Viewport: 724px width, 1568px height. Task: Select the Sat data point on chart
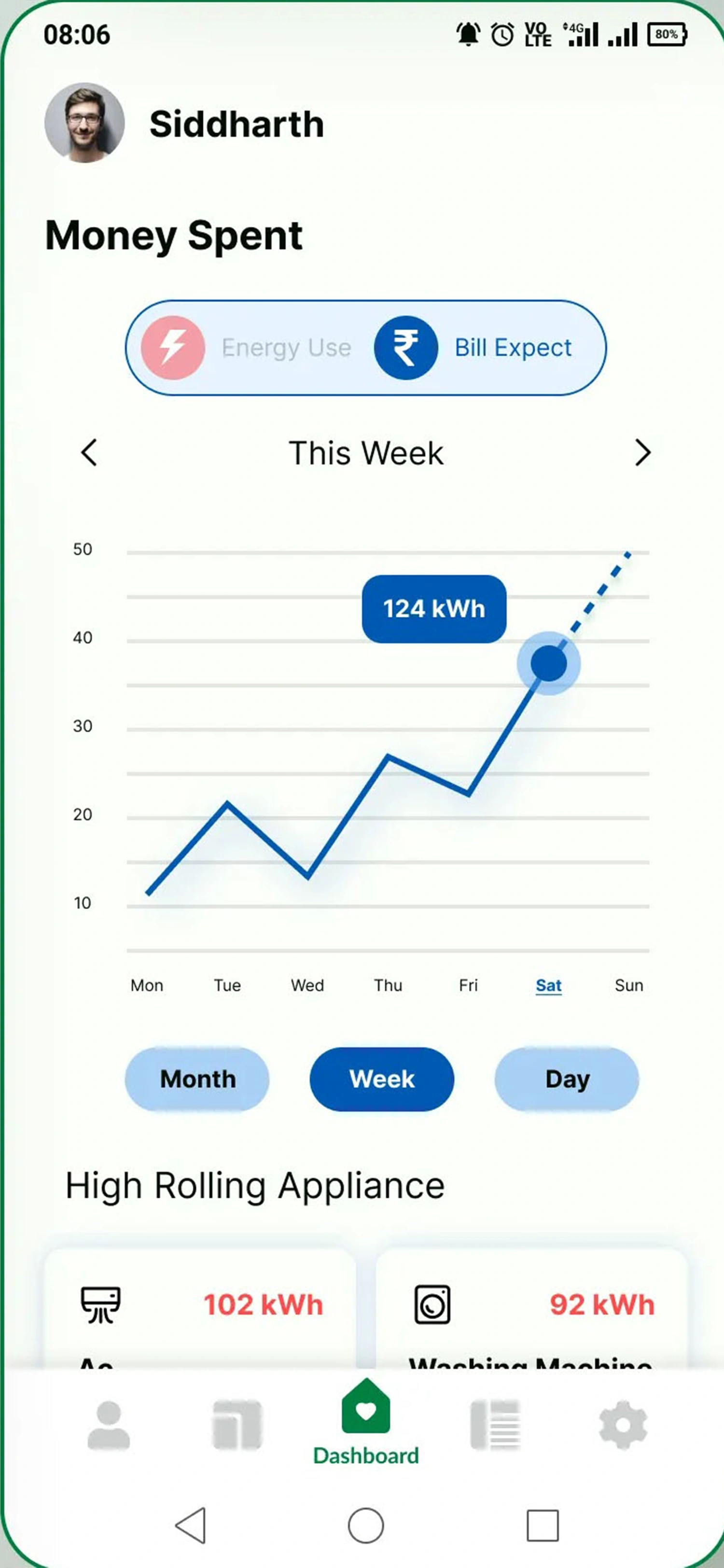(x=548, y=663)
